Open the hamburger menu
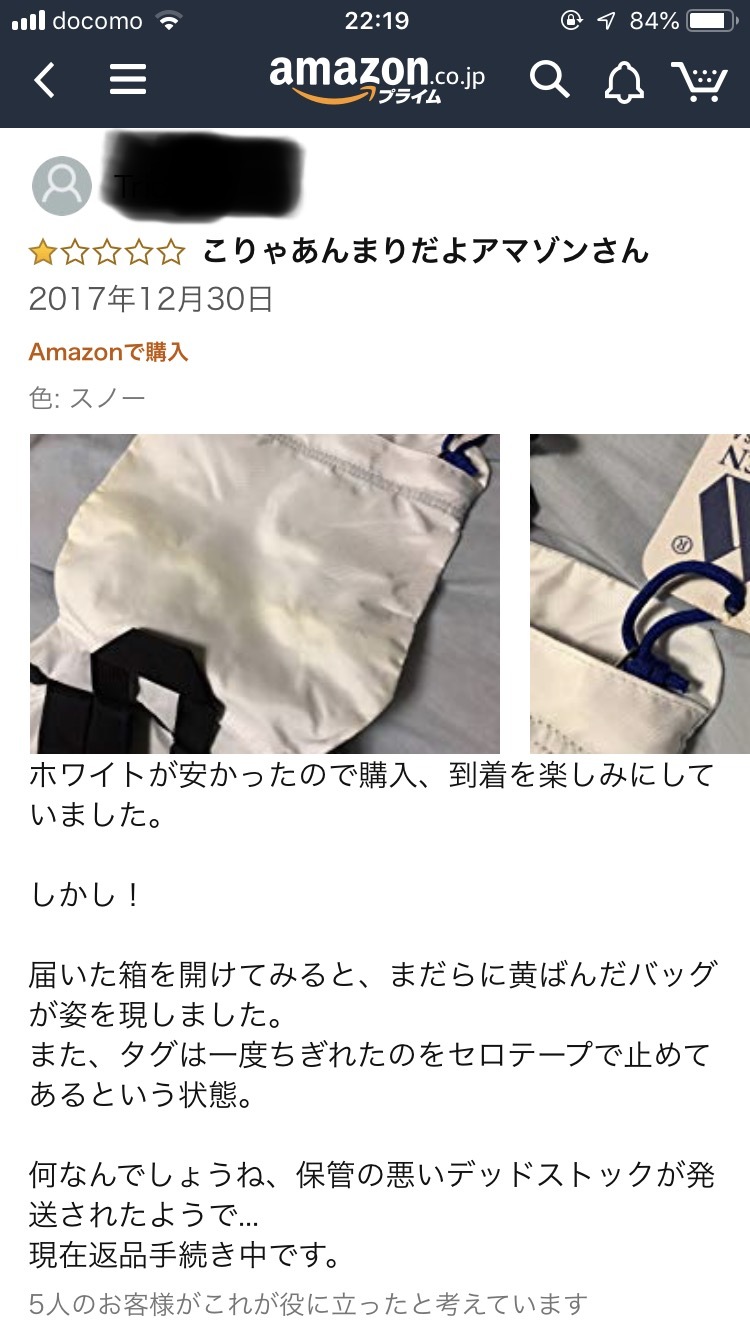750x1334 pixels. click(x=128, y=80)
